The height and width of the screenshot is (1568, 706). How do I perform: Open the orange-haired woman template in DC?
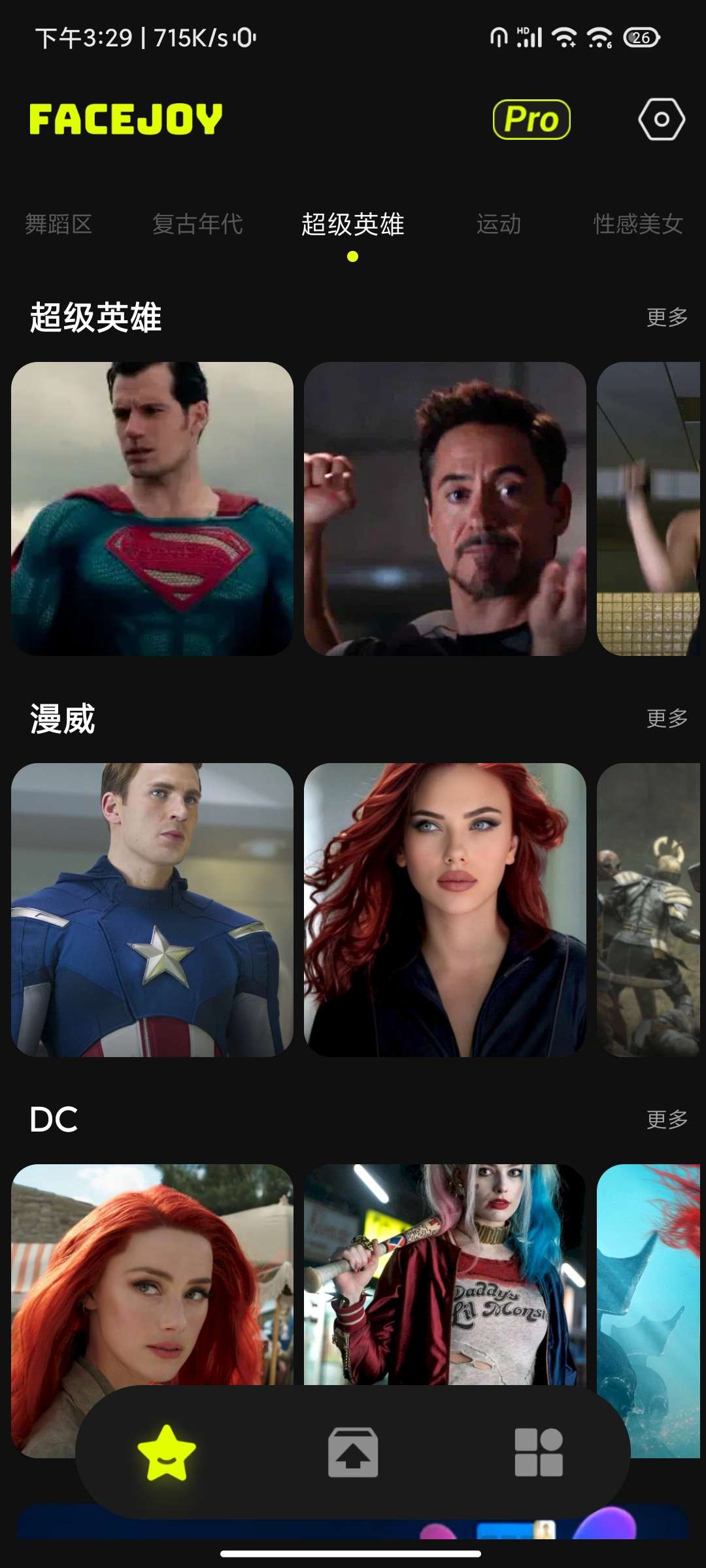pyautogui.click(x=152, y=1274)
